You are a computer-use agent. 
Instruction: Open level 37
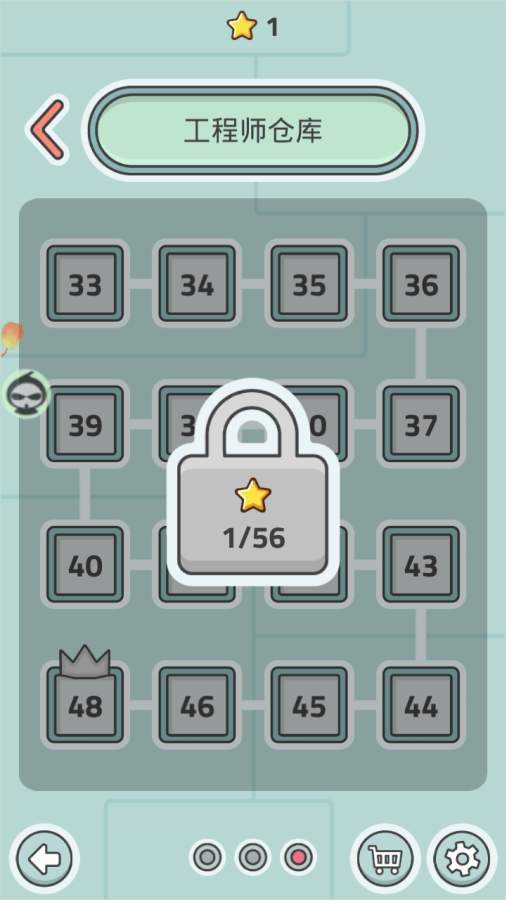coord(421,424)
